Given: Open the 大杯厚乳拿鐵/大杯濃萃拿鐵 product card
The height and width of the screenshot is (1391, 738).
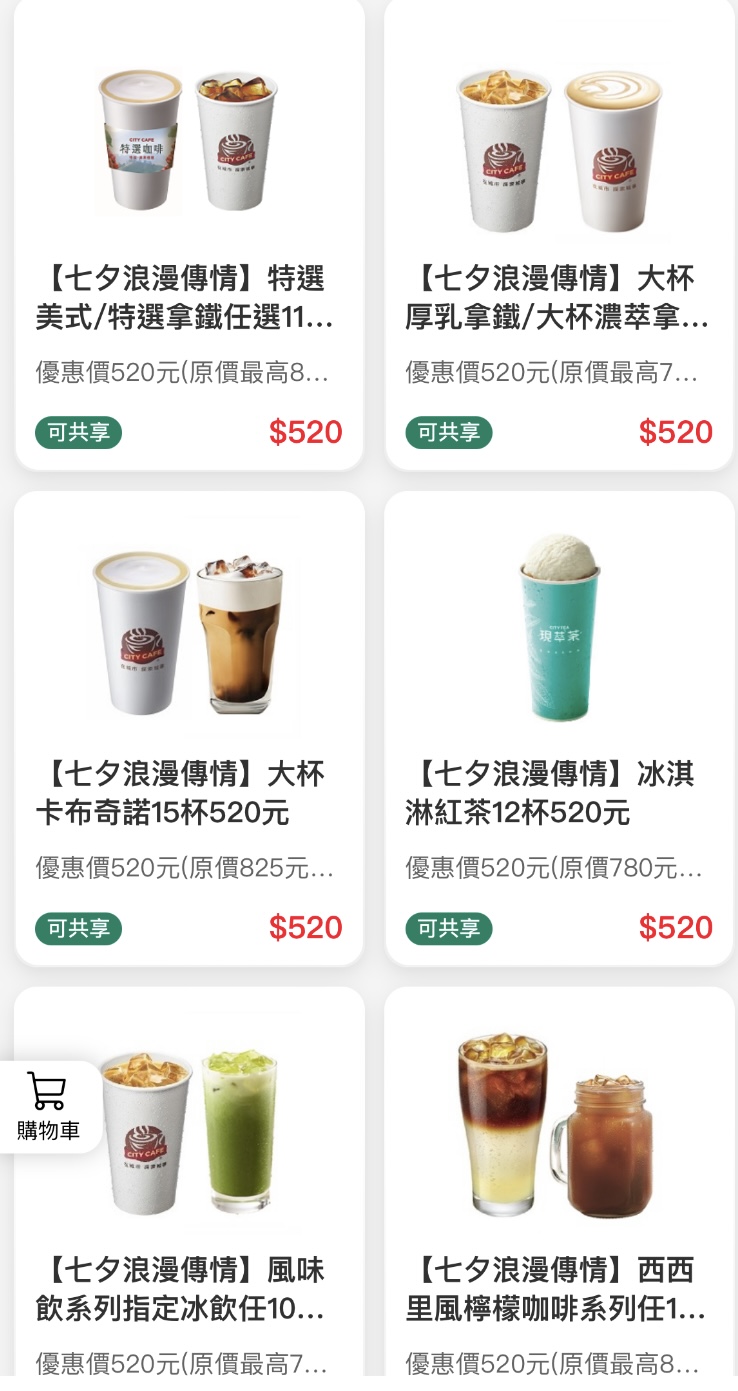Looking at the screenshot, I should [x=559, y=296].
